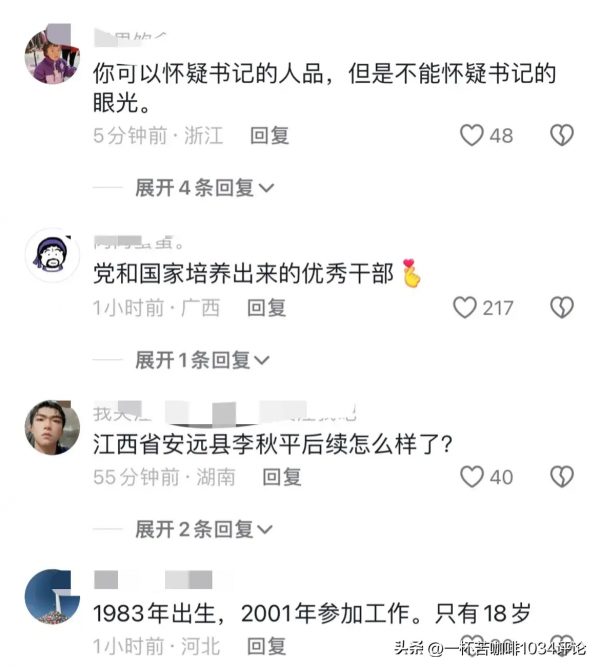Open avatar of 书记的眼光 commenter
Image resolution: width=600 pixels, height=669 pixels.
(x=51, y=58)
